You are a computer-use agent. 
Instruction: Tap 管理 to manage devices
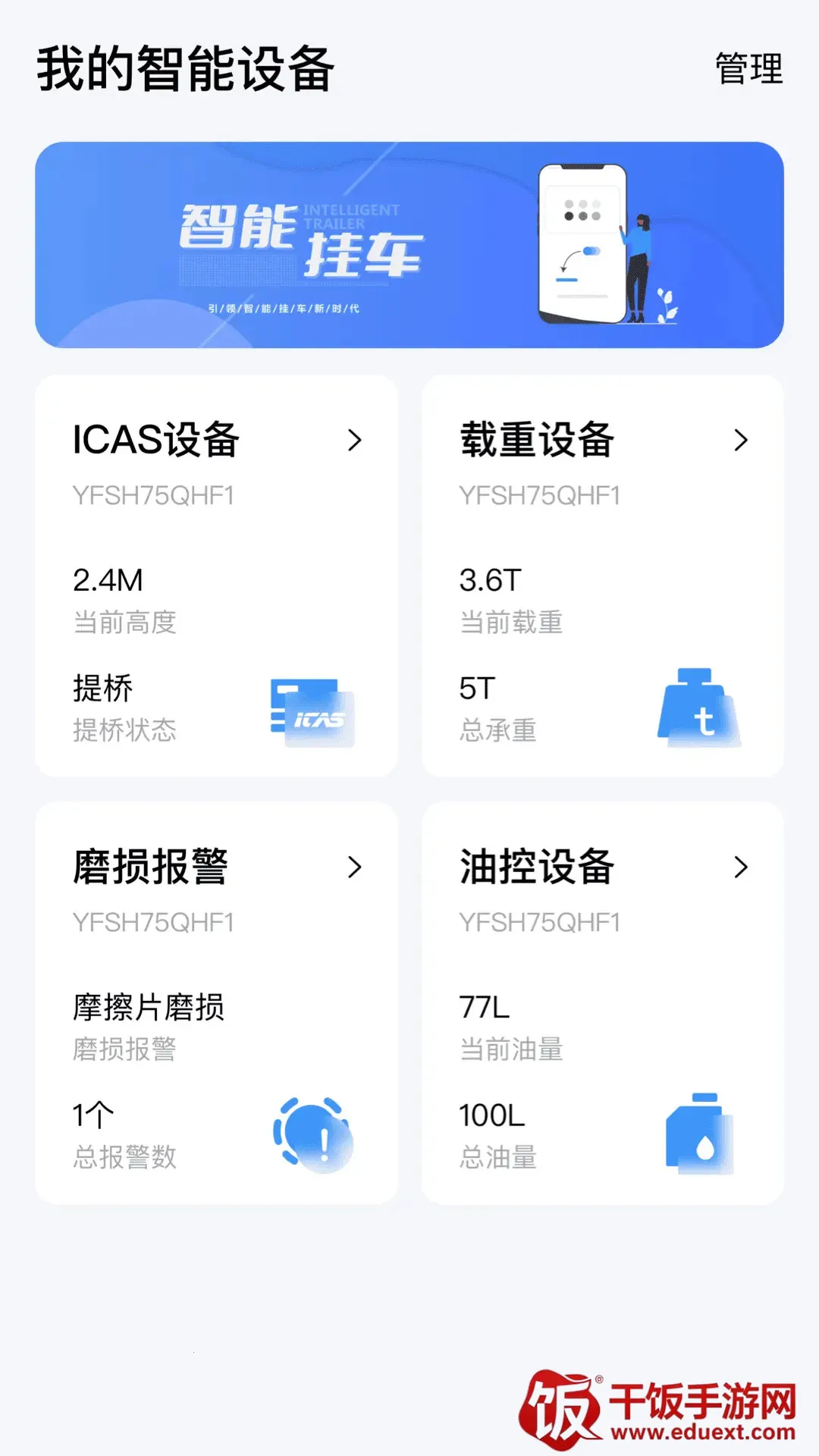tap(748, 69)
